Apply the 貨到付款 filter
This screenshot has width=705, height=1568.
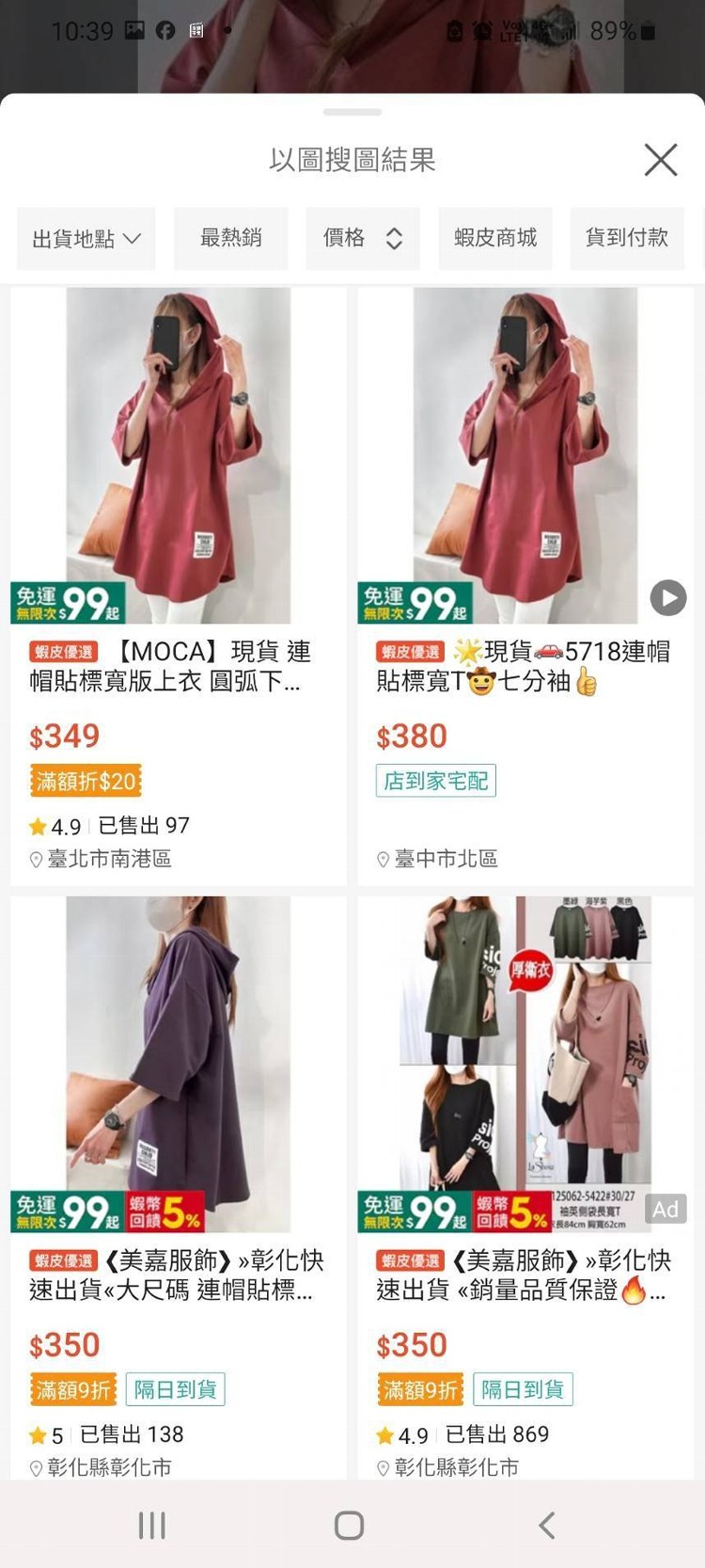click(626, 238)
